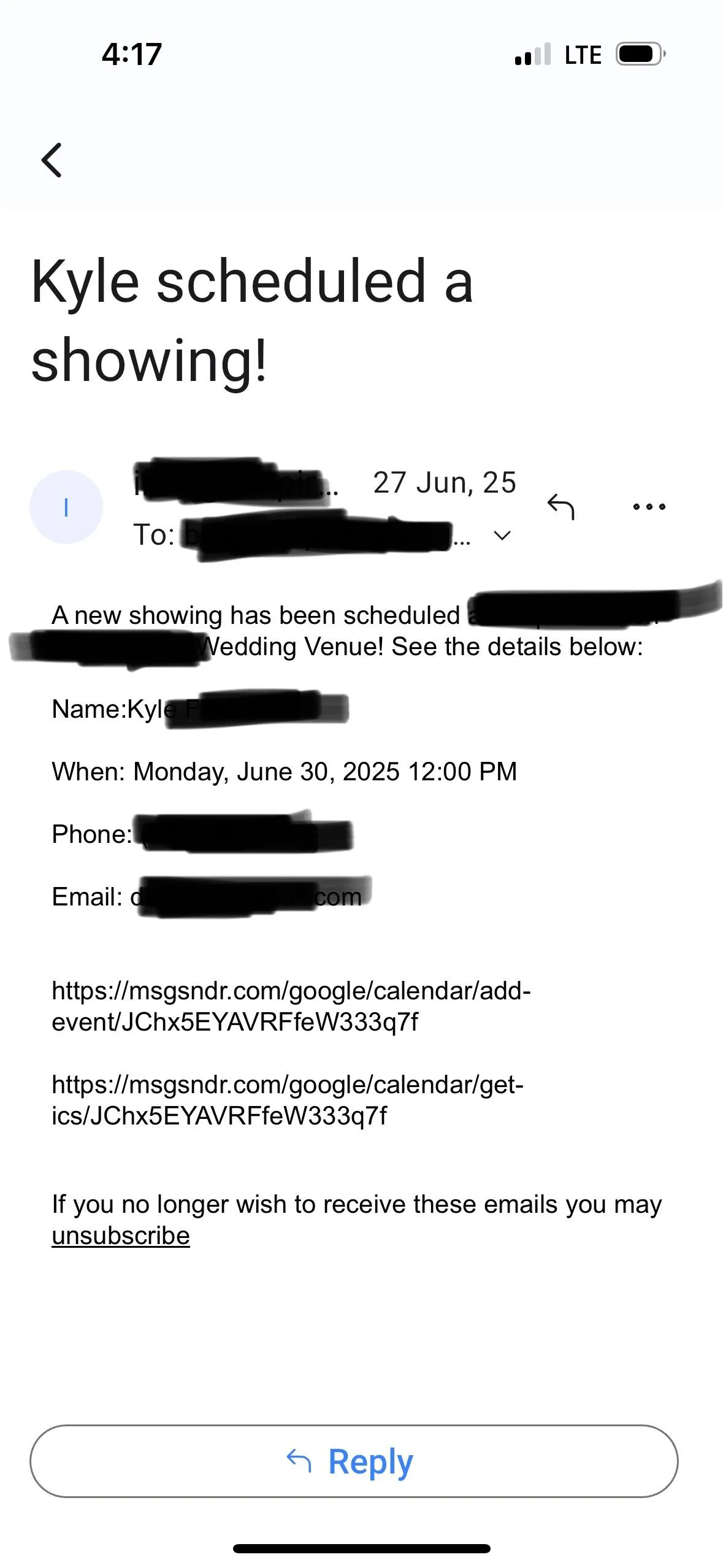Screen dimensions: 723x1568
Task: Open the three-dot message options menu
Action: [649, 507]
